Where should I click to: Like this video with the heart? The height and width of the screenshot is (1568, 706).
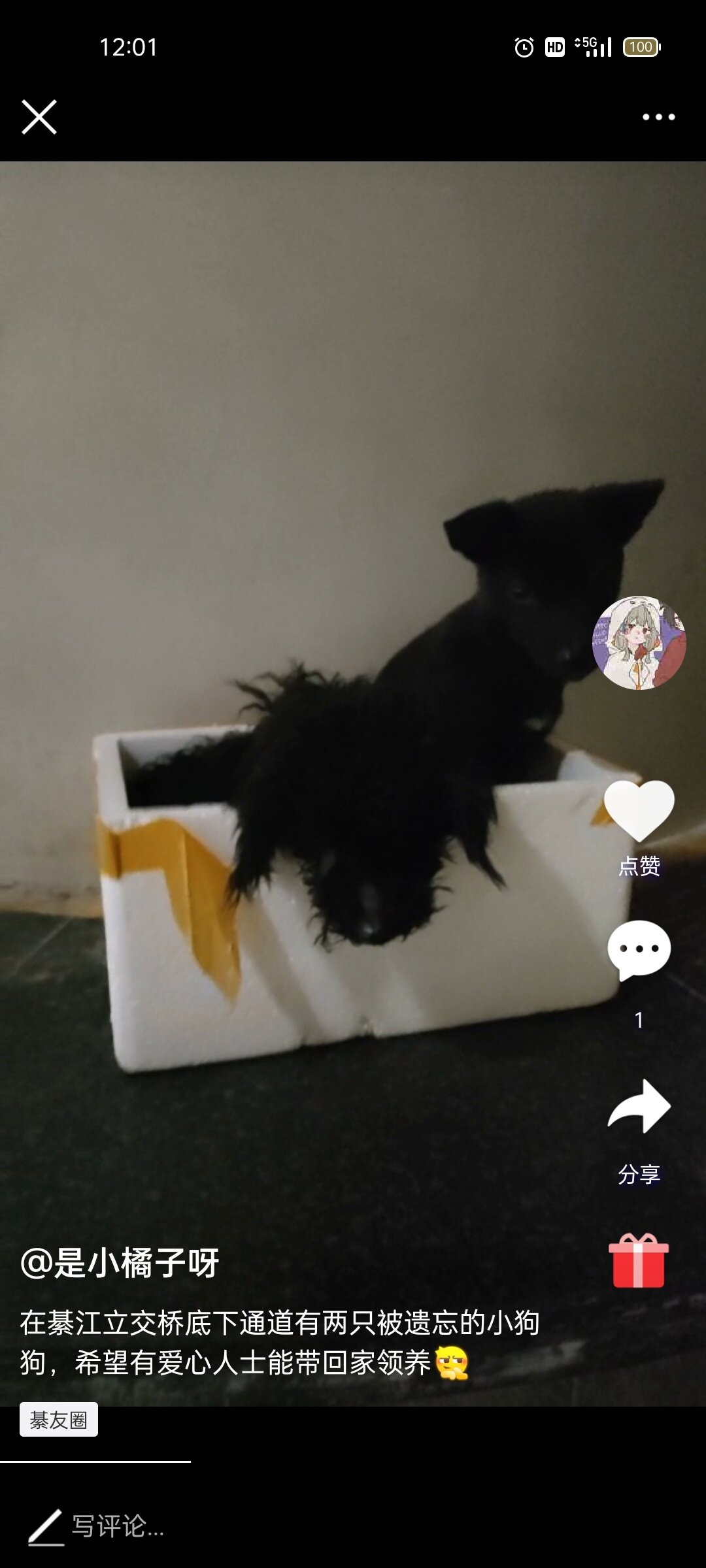point(639,811)
